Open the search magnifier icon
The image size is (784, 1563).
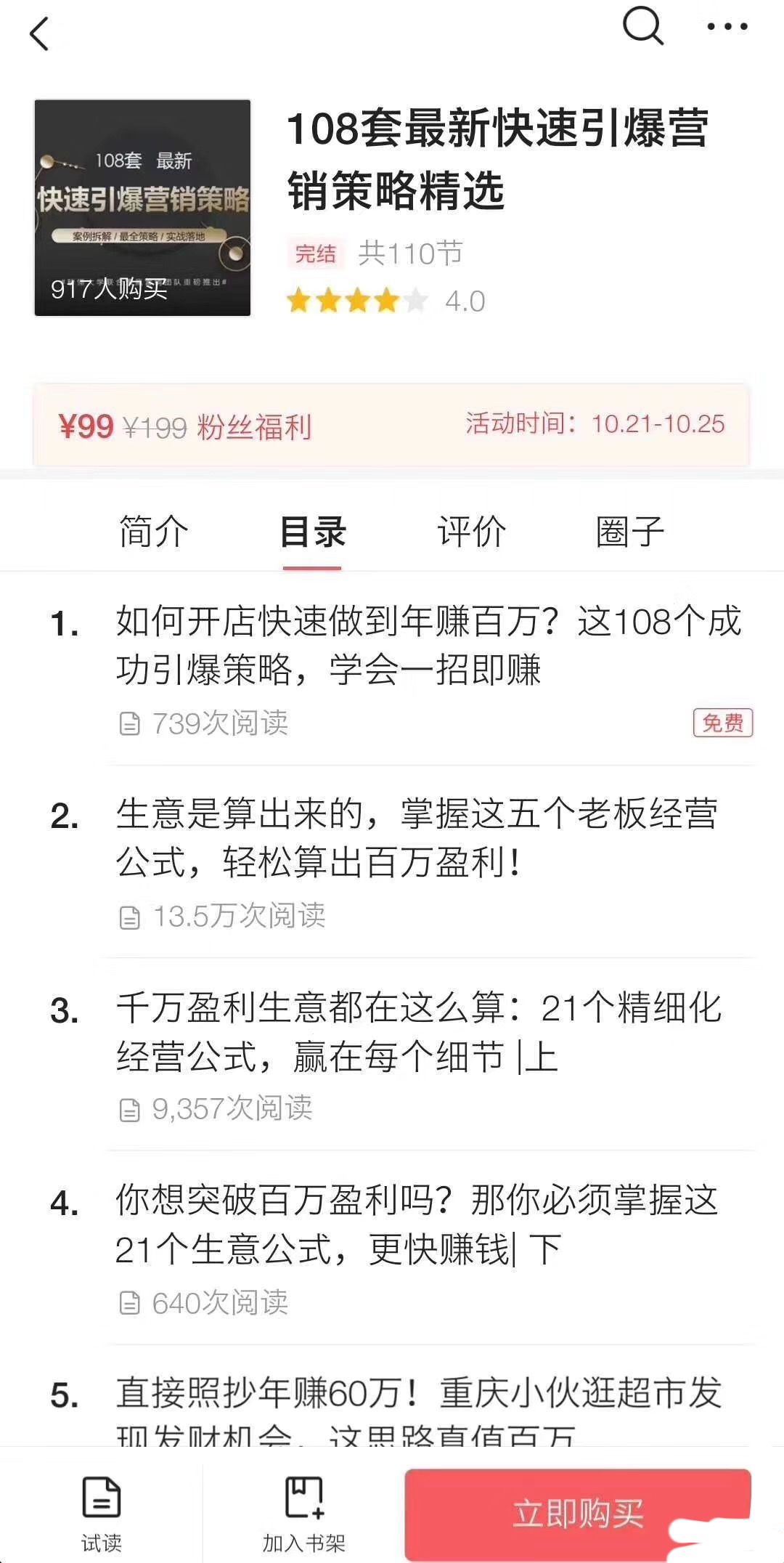tap(643, 26)
